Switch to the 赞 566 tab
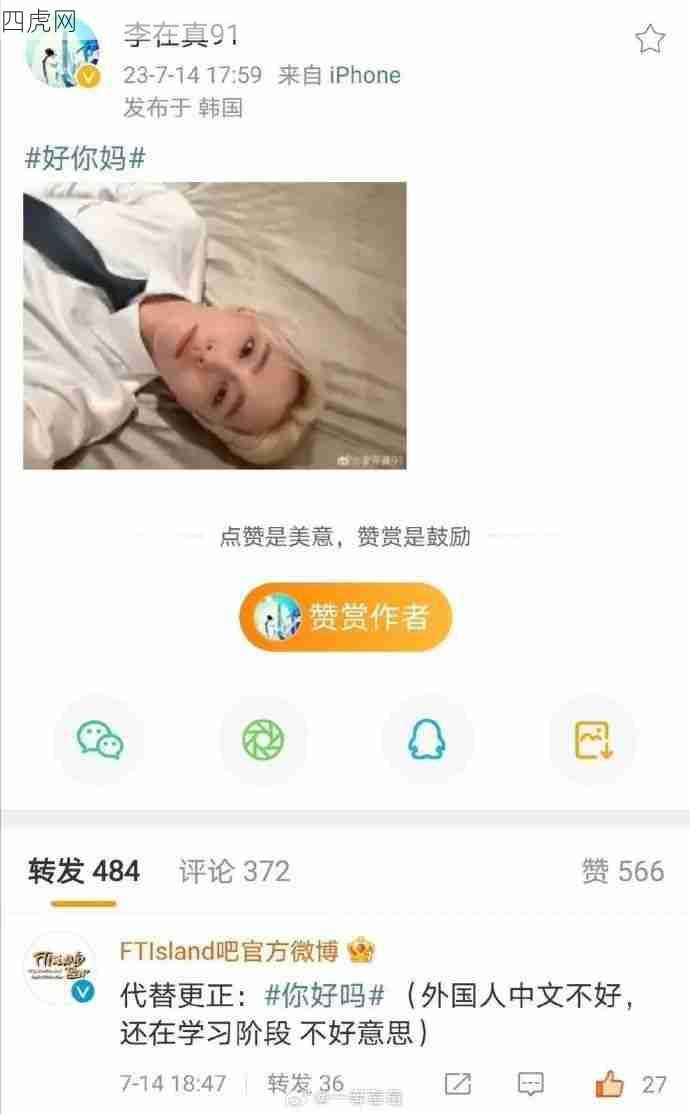The image size is (690, 1114). pos(622,871)
